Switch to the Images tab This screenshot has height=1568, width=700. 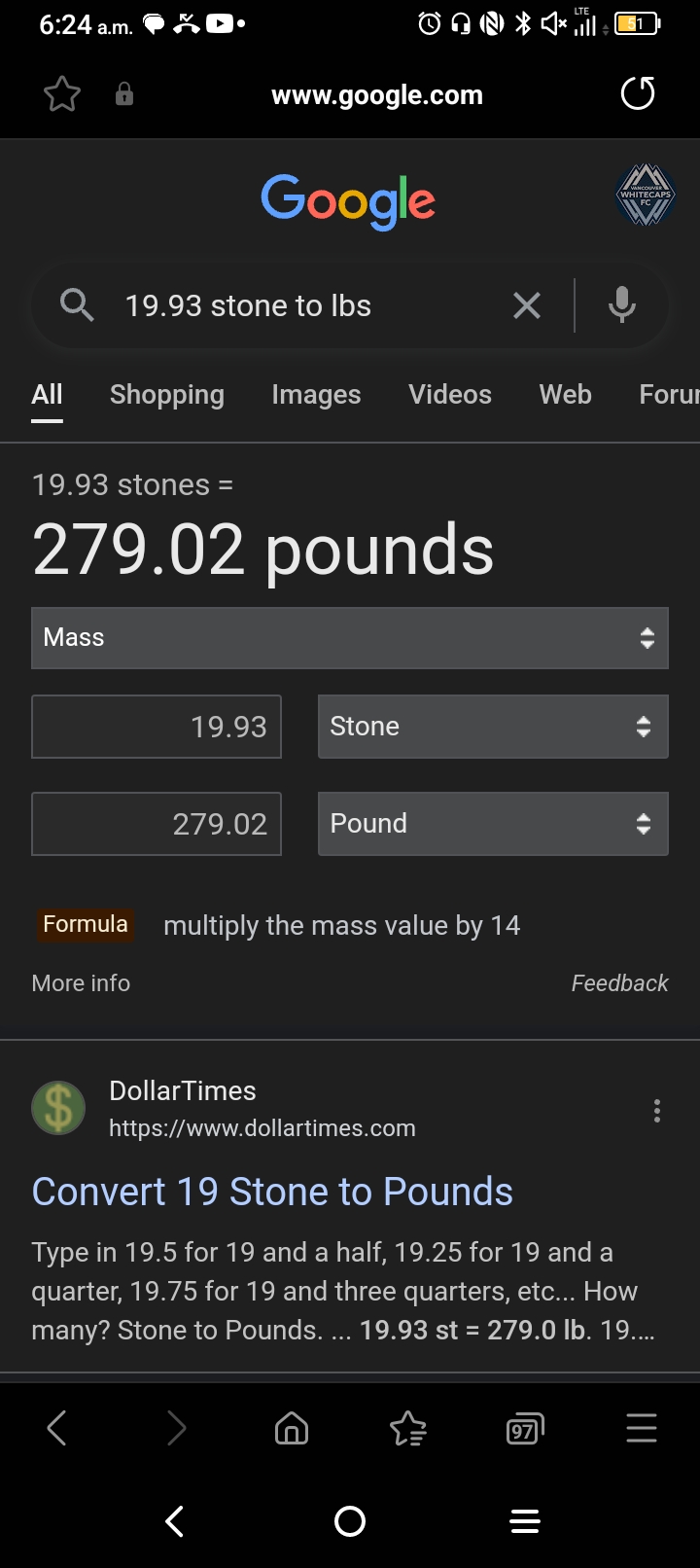click(x=316, y=395)
